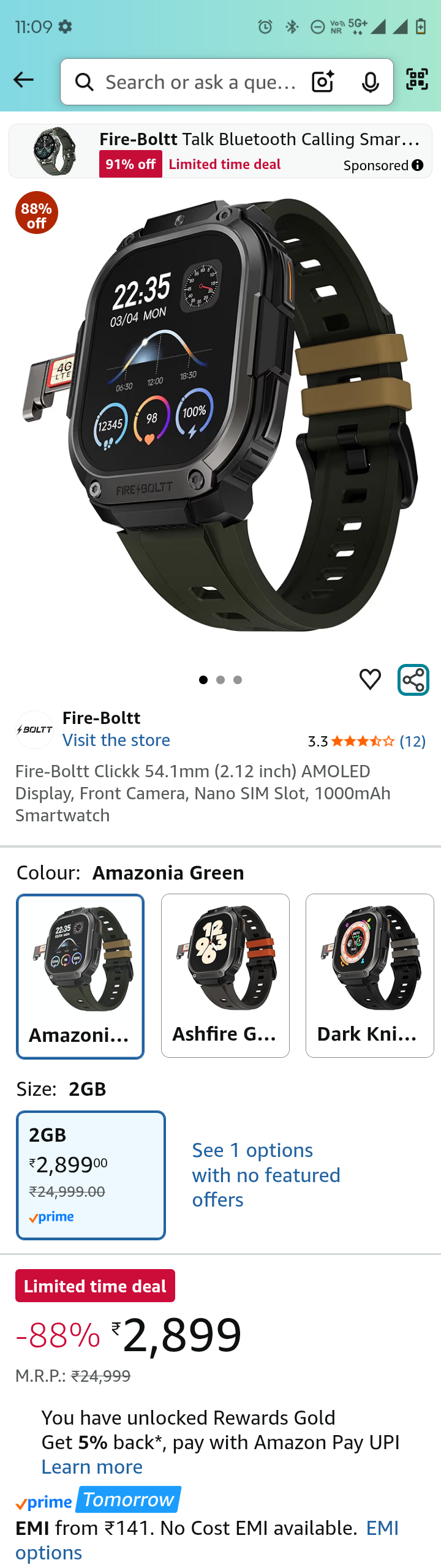This screenshot has height=1568, width=441.
Task: Add this watch to wishlist
Action: [370, 679]
